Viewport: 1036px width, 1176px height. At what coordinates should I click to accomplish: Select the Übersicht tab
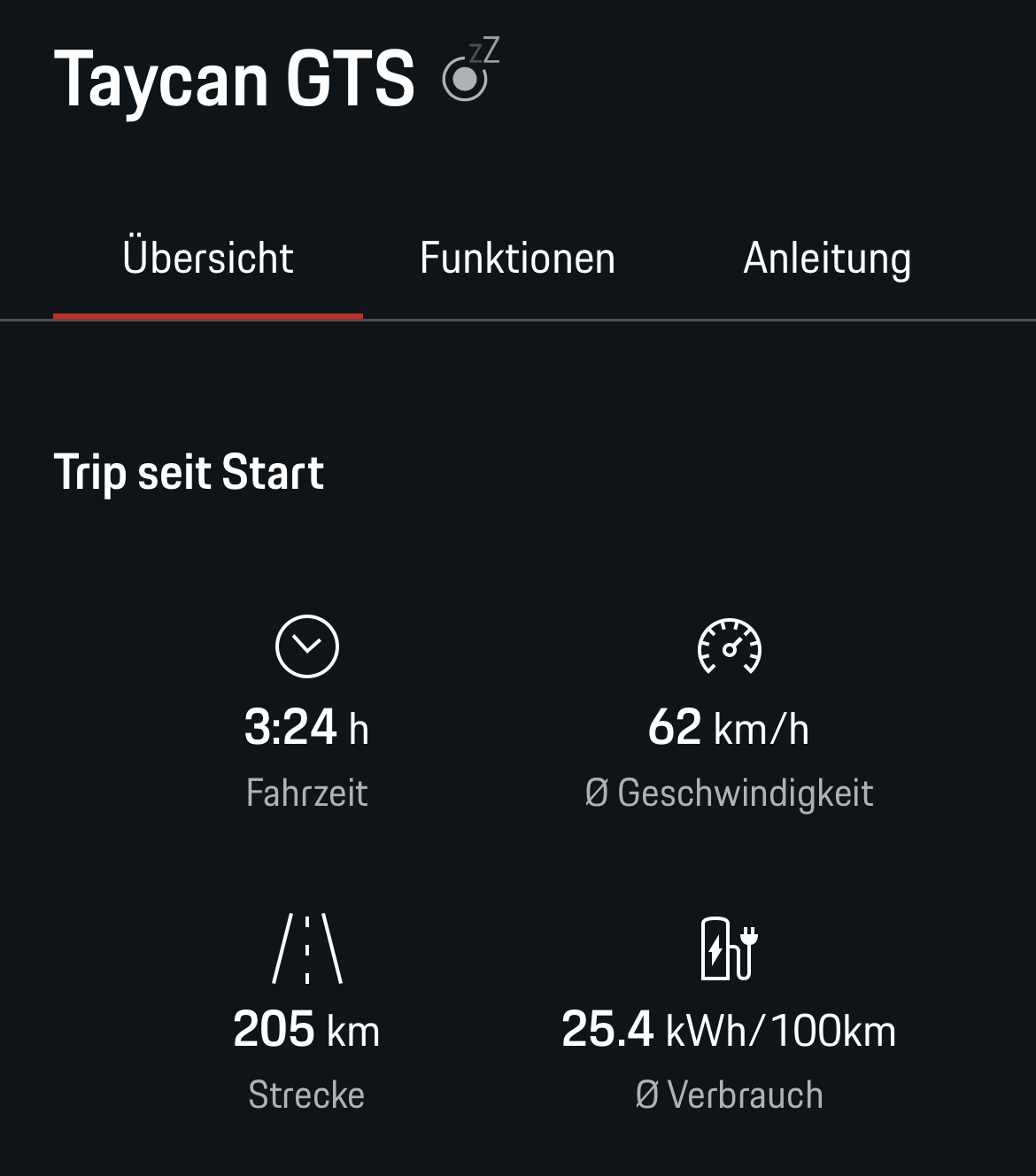point(208,259)
